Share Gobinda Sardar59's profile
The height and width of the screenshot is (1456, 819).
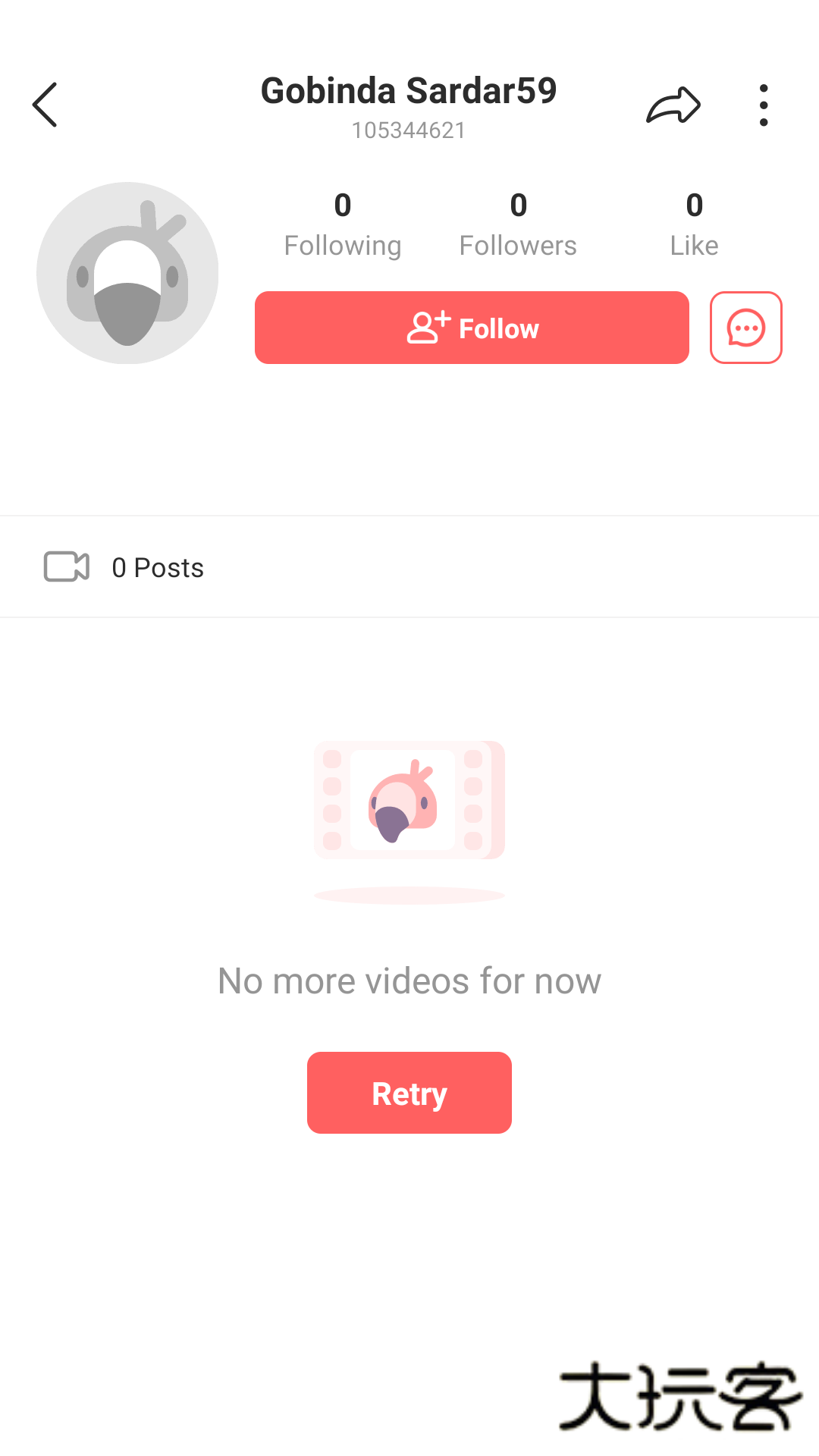point(673,105)
